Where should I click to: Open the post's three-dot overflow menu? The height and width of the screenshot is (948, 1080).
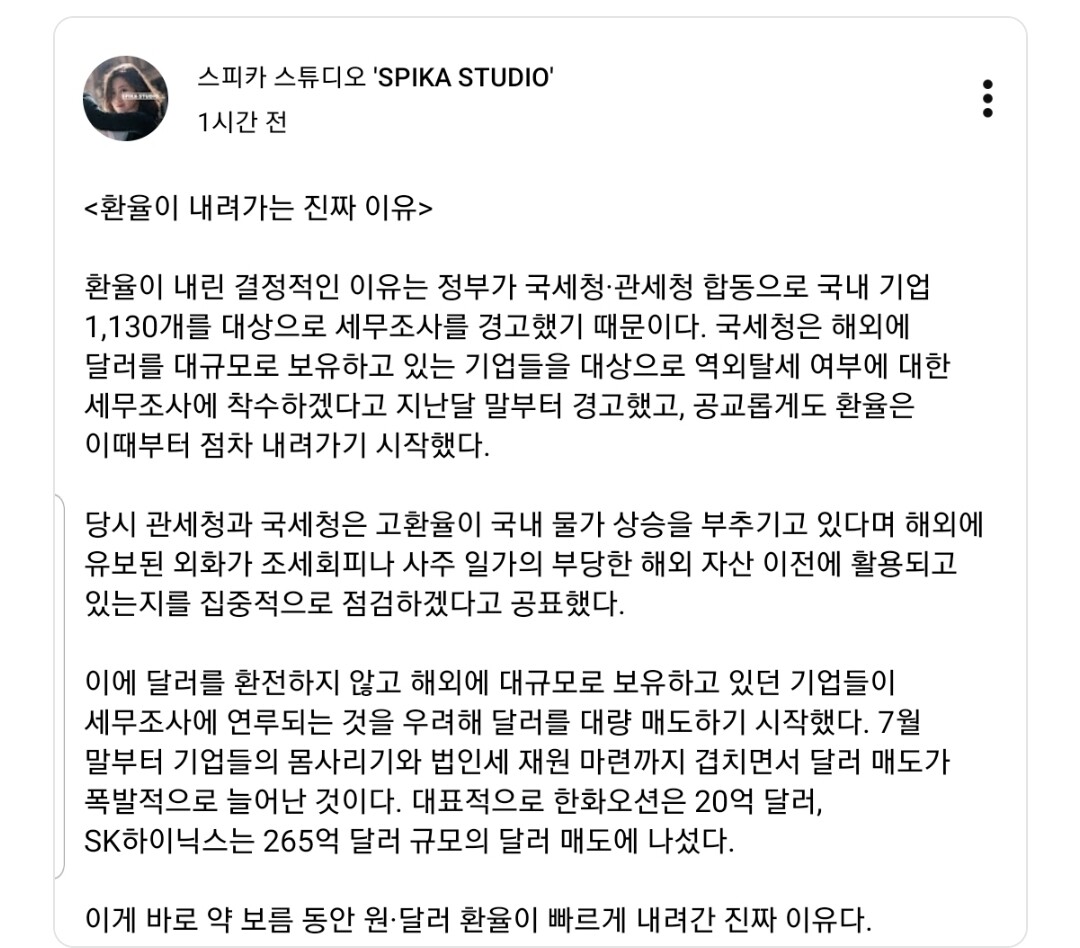tap(987, 99)
